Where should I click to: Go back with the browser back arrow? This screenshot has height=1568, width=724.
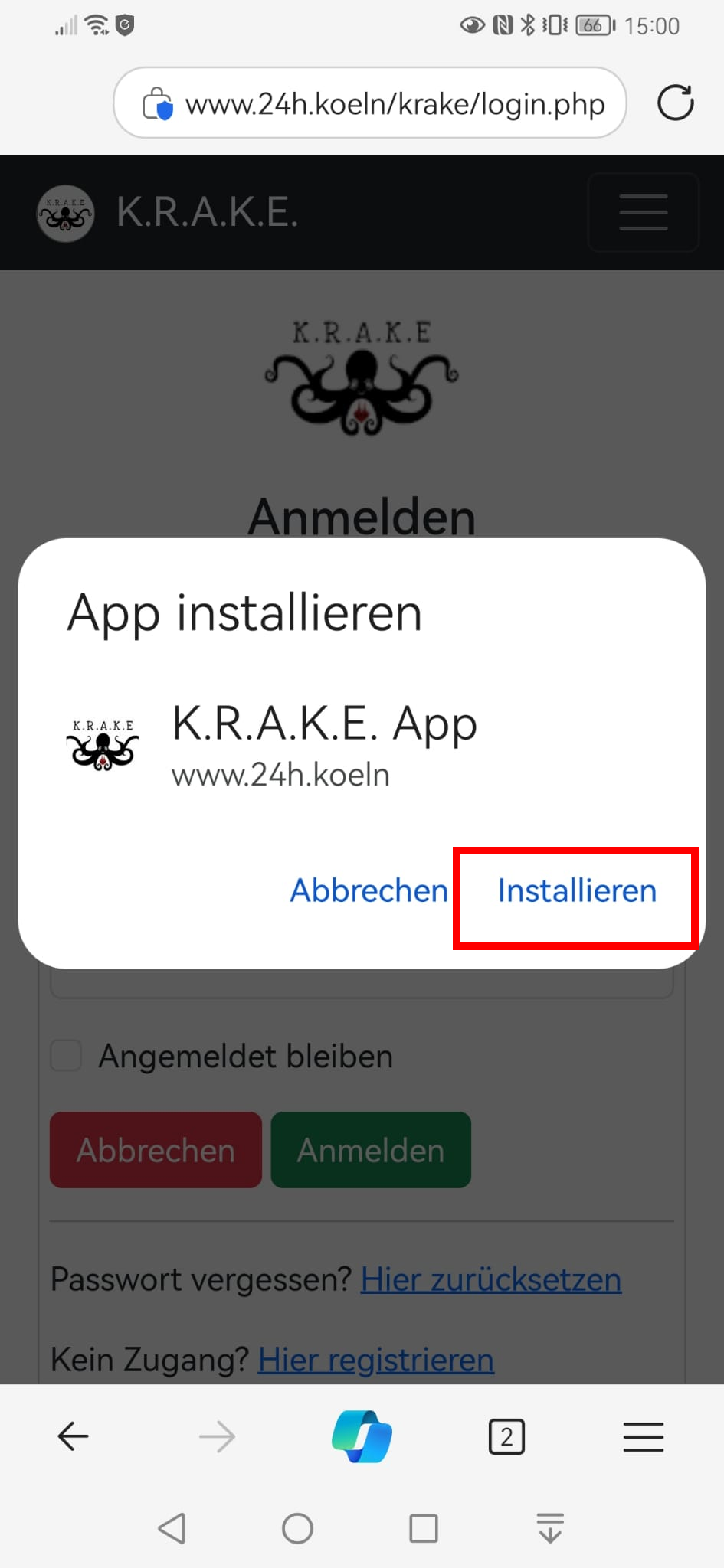click(74, 1436)
